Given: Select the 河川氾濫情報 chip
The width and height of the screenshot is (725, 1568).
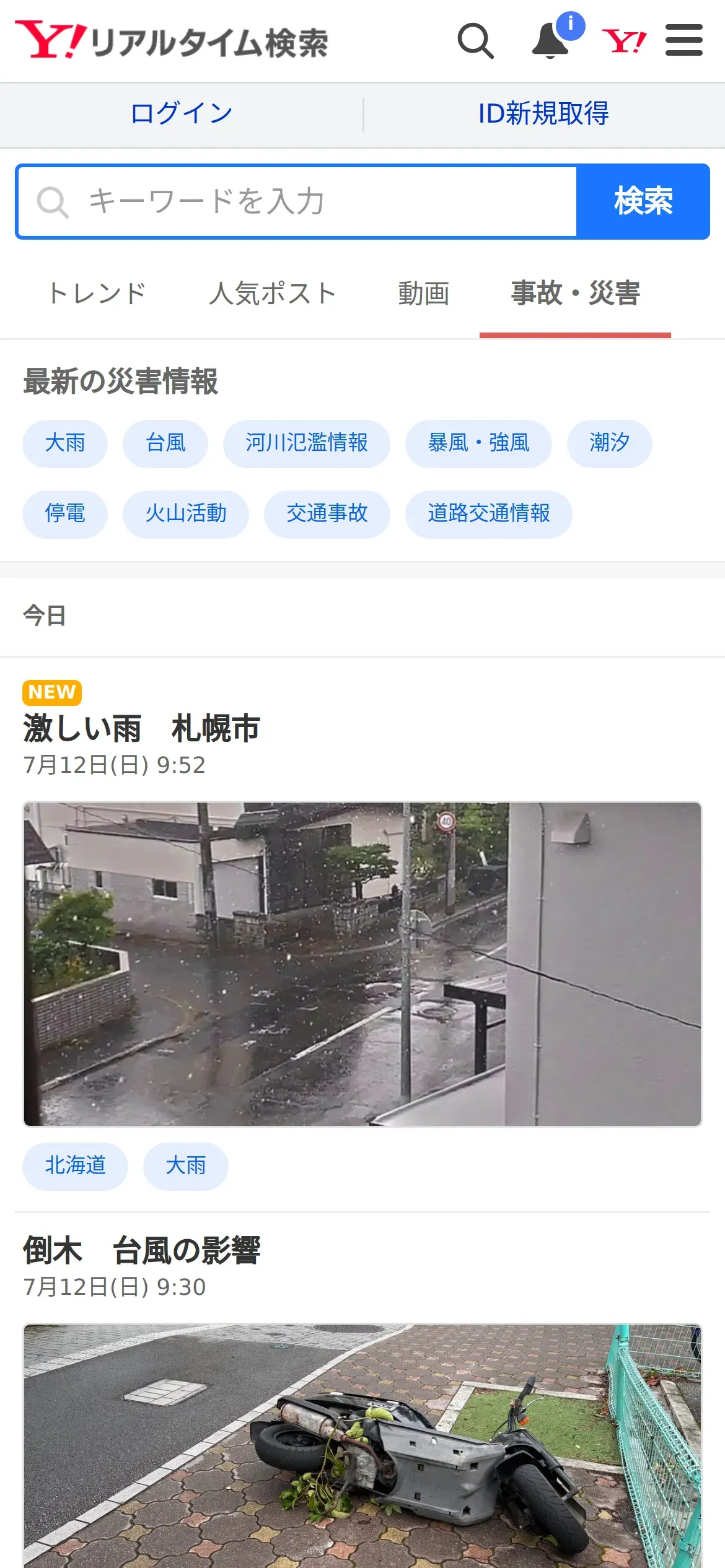Looking at the screenshot, I should [307, 443].
